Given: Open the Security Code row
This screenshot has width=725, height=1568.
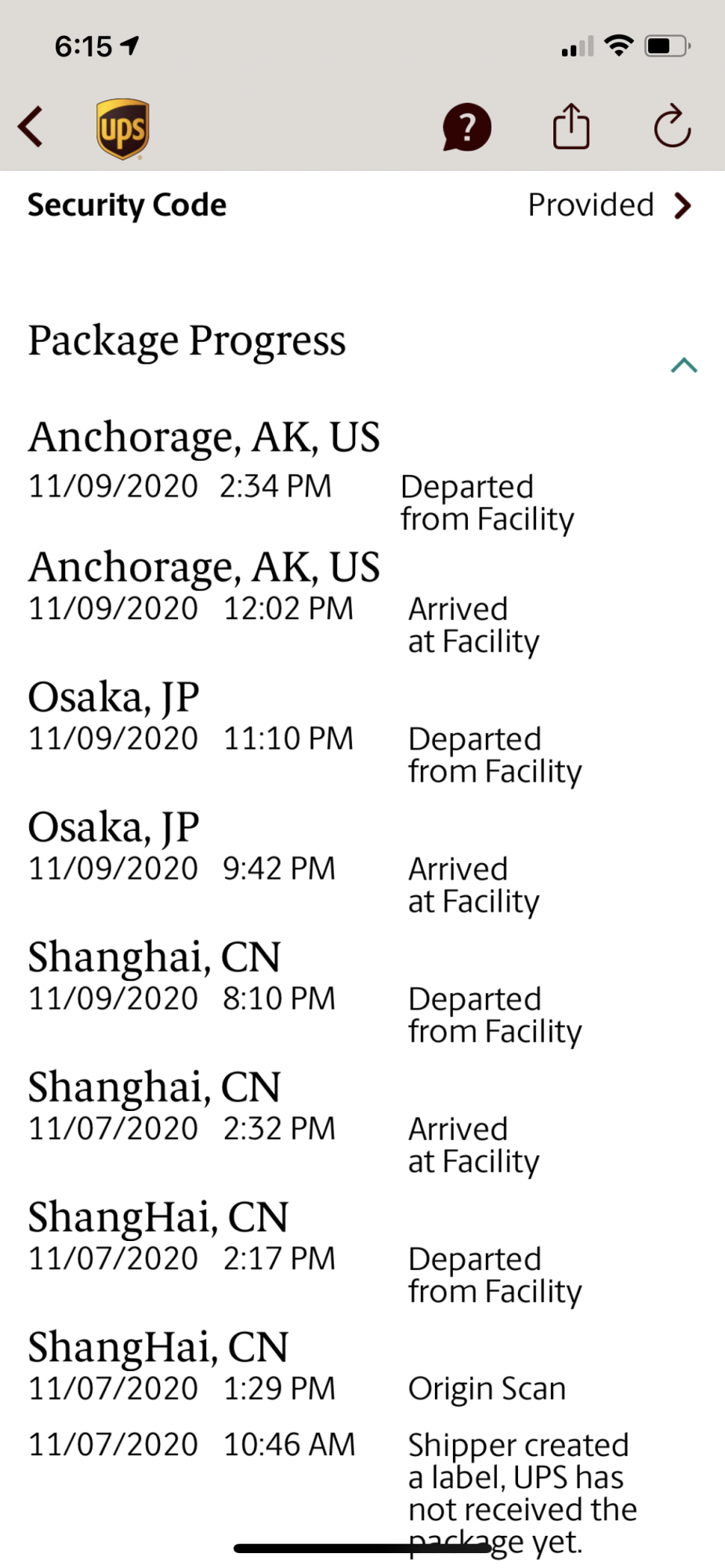Looking at the screenshot, I should point(361,205).
